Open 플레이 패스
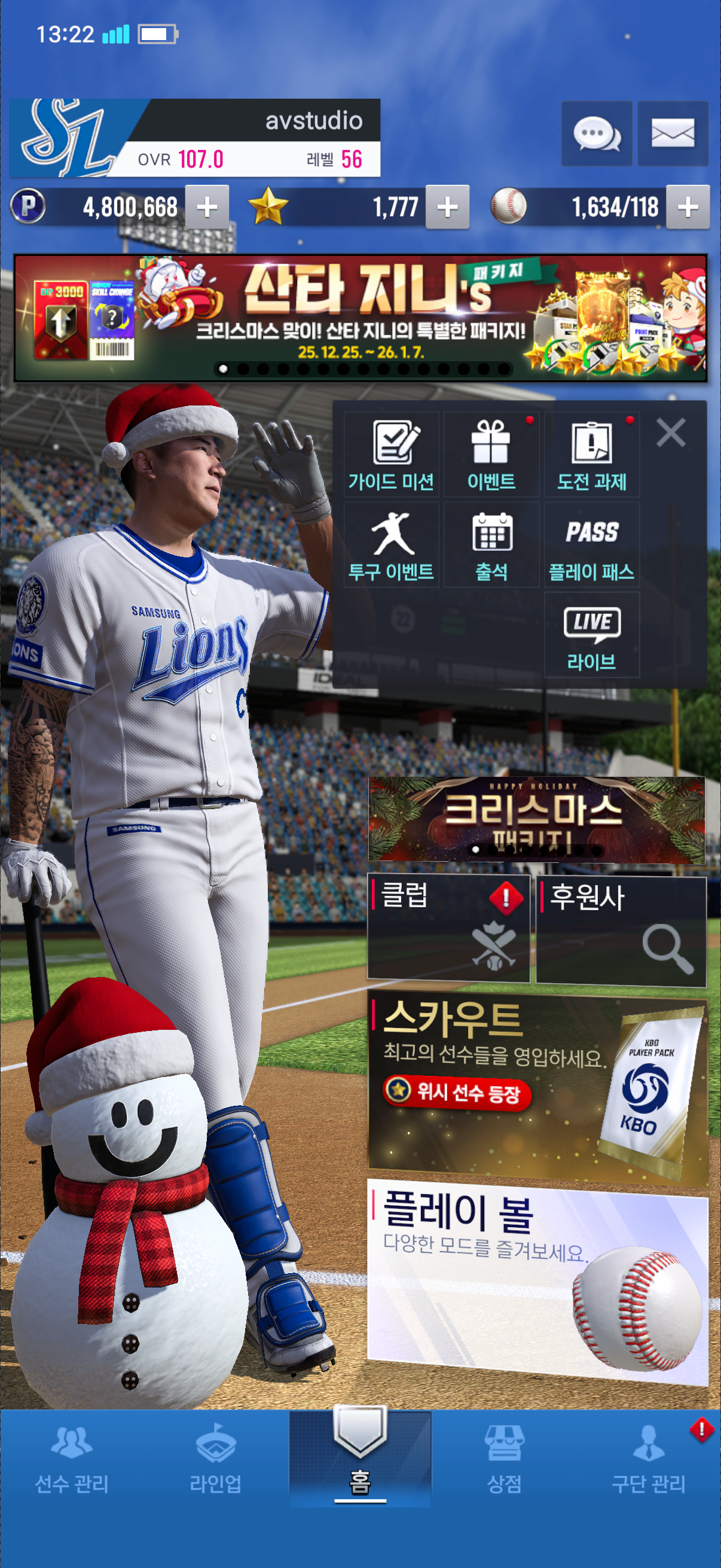This screenshot has height=1568, width=721. [x=591, y=545]
